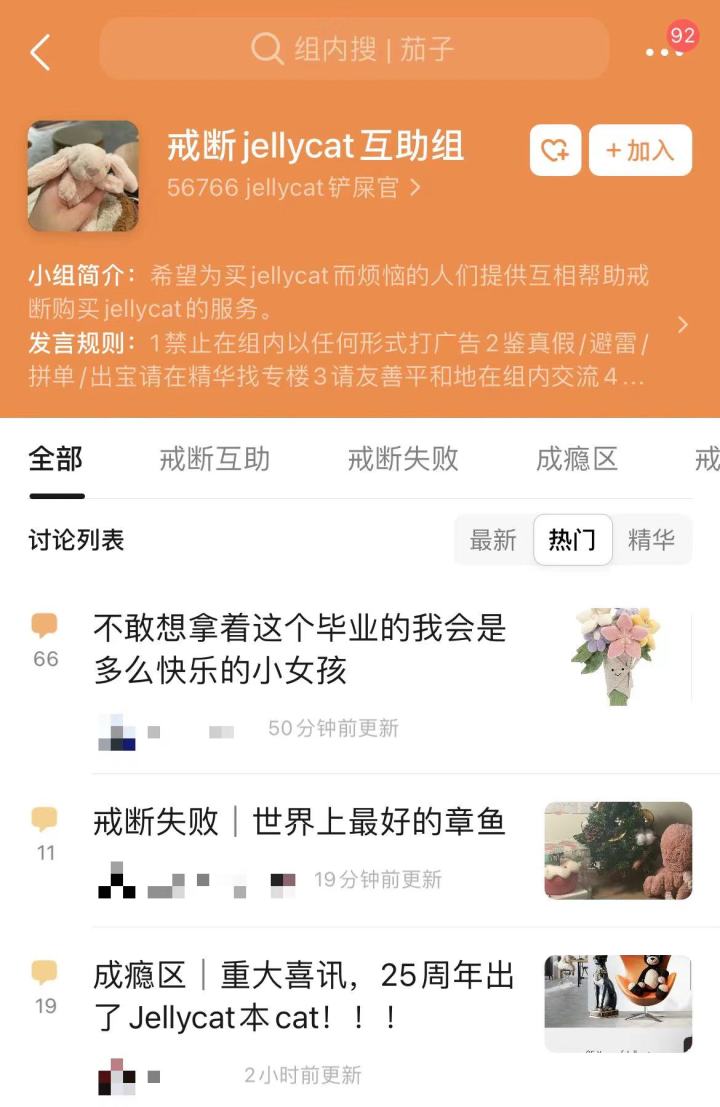Open the three-dot overflow menu
The width and height of the screenshot is (720, 1107).
(663, 52)
